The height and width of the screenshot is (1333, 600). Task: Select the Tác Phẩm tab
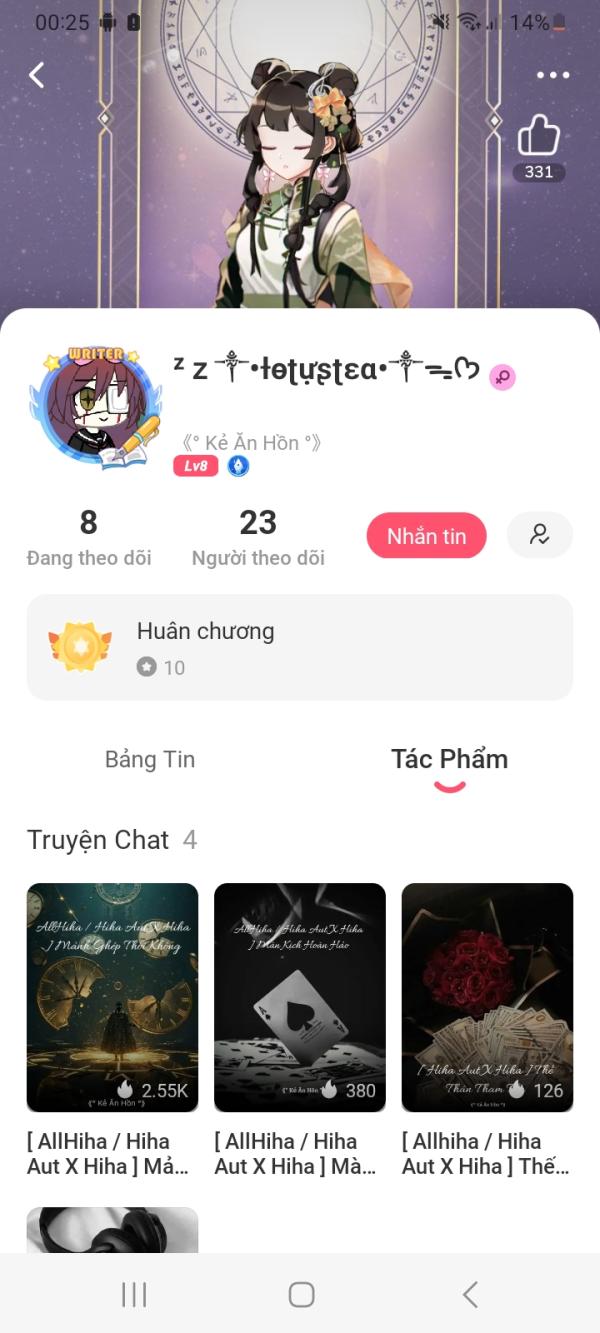coord(450,759)
